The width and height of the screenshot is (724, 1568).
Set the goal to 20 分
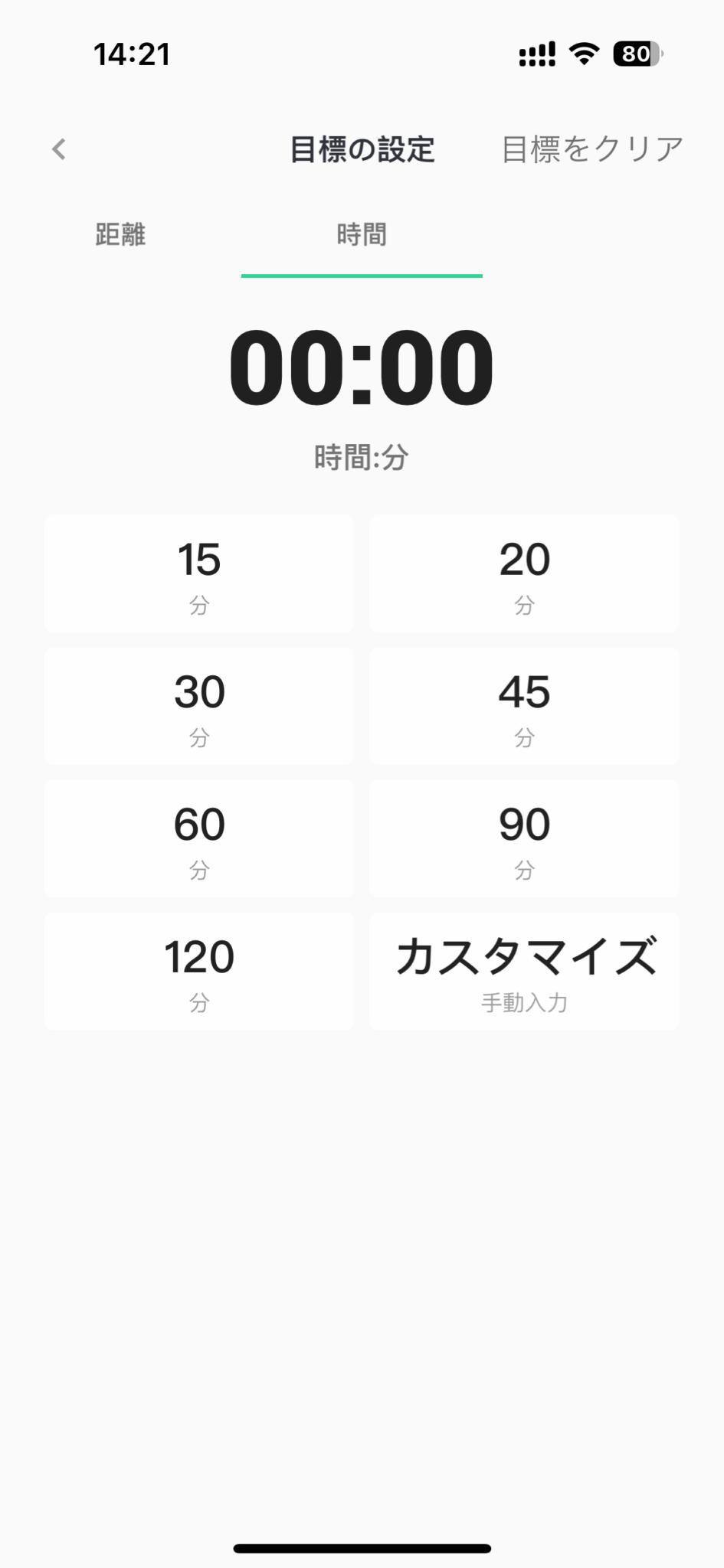[524, 573]
